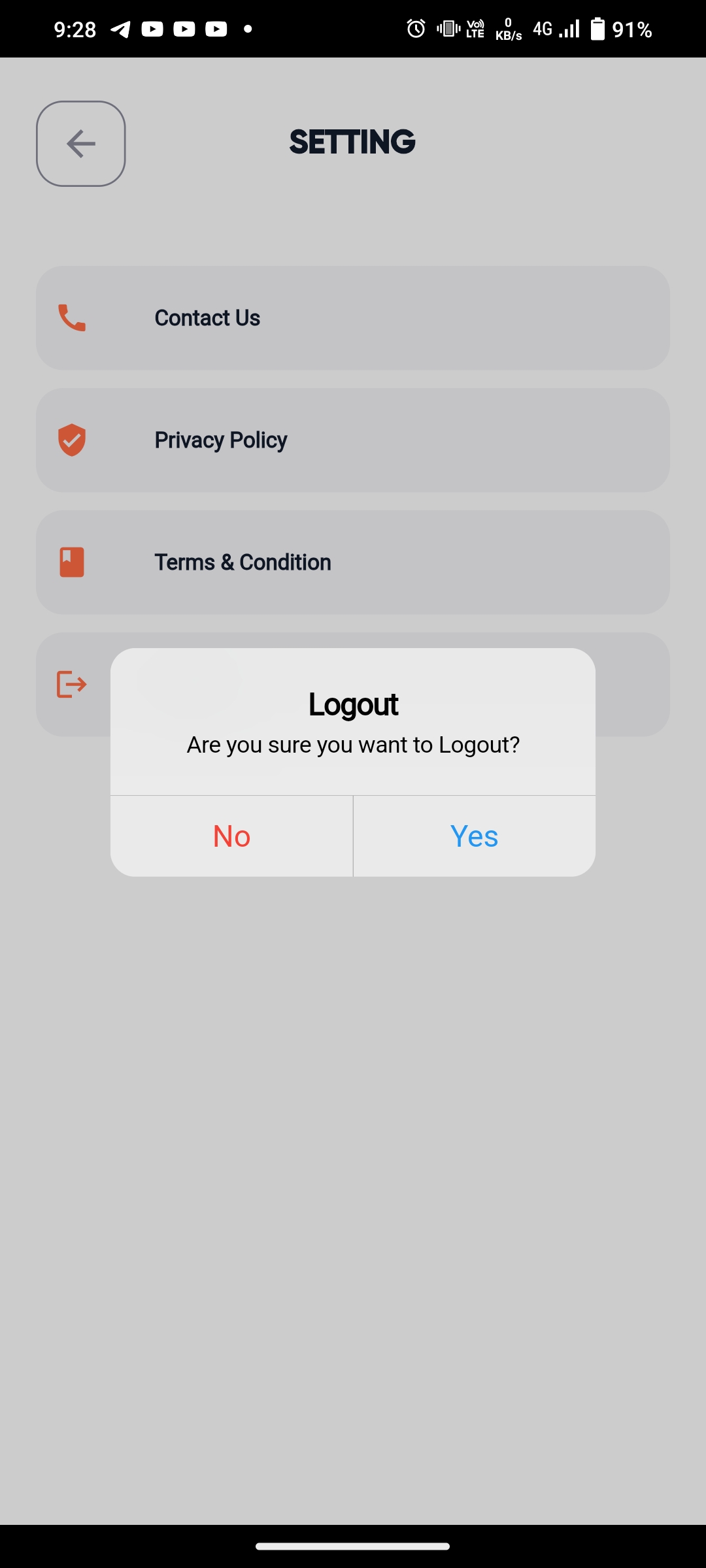This screenshot has width=706, height=1568.
Task: Cancel logout by tapping No
Action: point(231,836)
